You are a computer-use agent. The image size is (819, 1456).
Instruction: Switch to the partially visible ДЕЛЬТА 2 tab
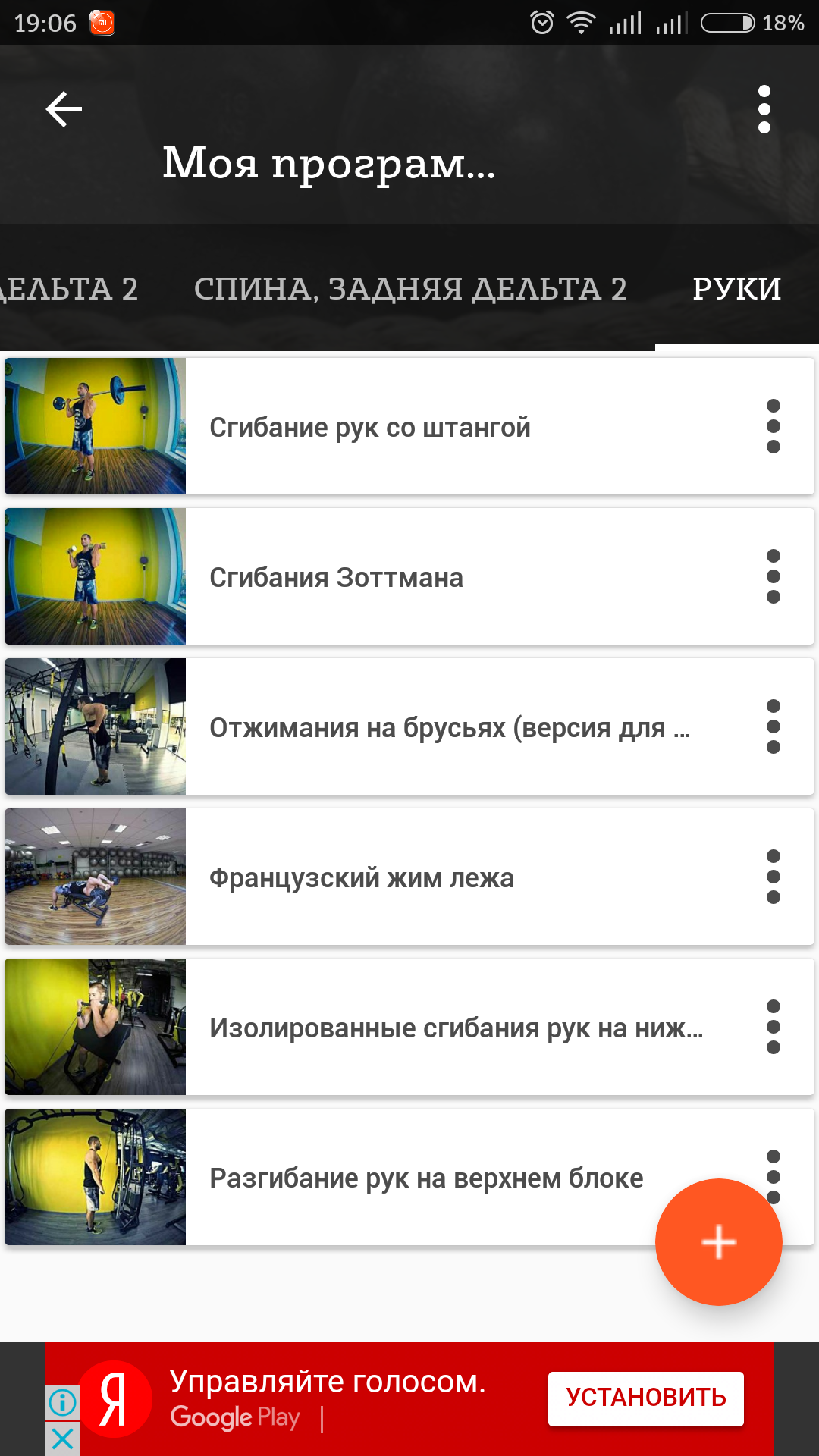pos(68,289)
